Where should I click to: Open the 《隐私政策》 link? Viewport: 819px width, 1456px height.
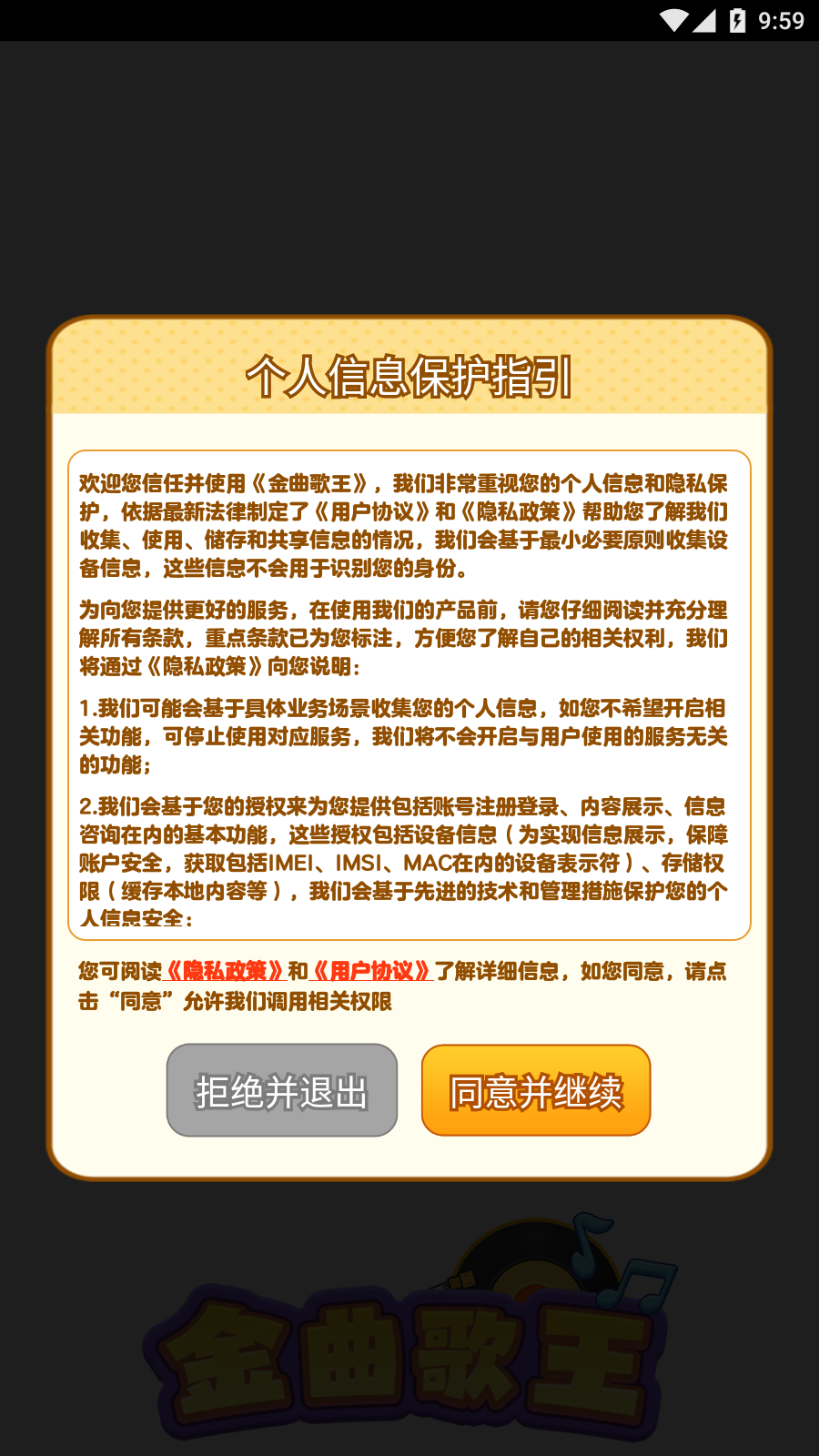click(x=225, y=971)
